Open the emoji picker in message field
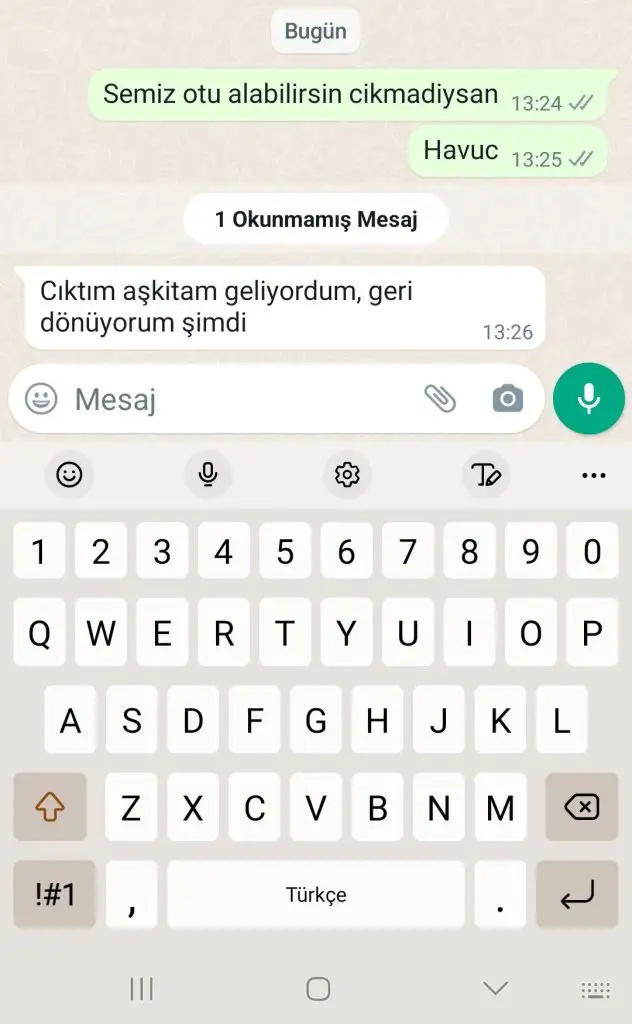This screenshot has width=632, height=1024. pyautogui.click(x=41, y=399)
